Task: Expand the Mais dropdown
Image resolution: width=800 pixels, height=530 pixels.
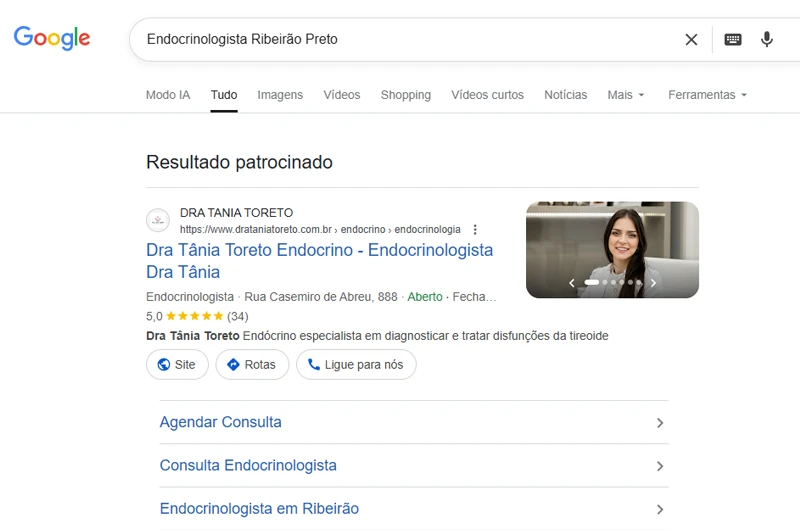Action: 626,95
